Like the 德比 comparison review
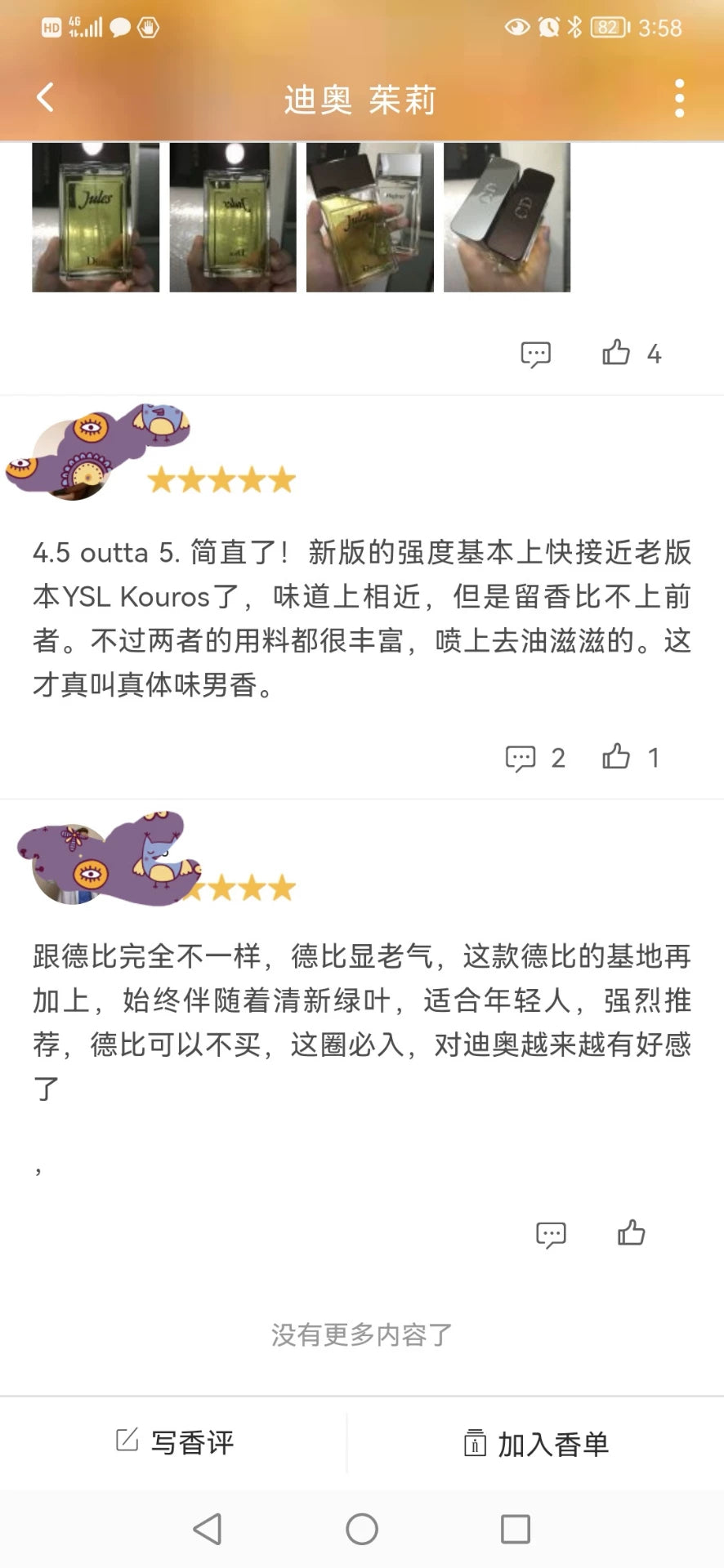724x1568 pixels. click(631, 1232)
